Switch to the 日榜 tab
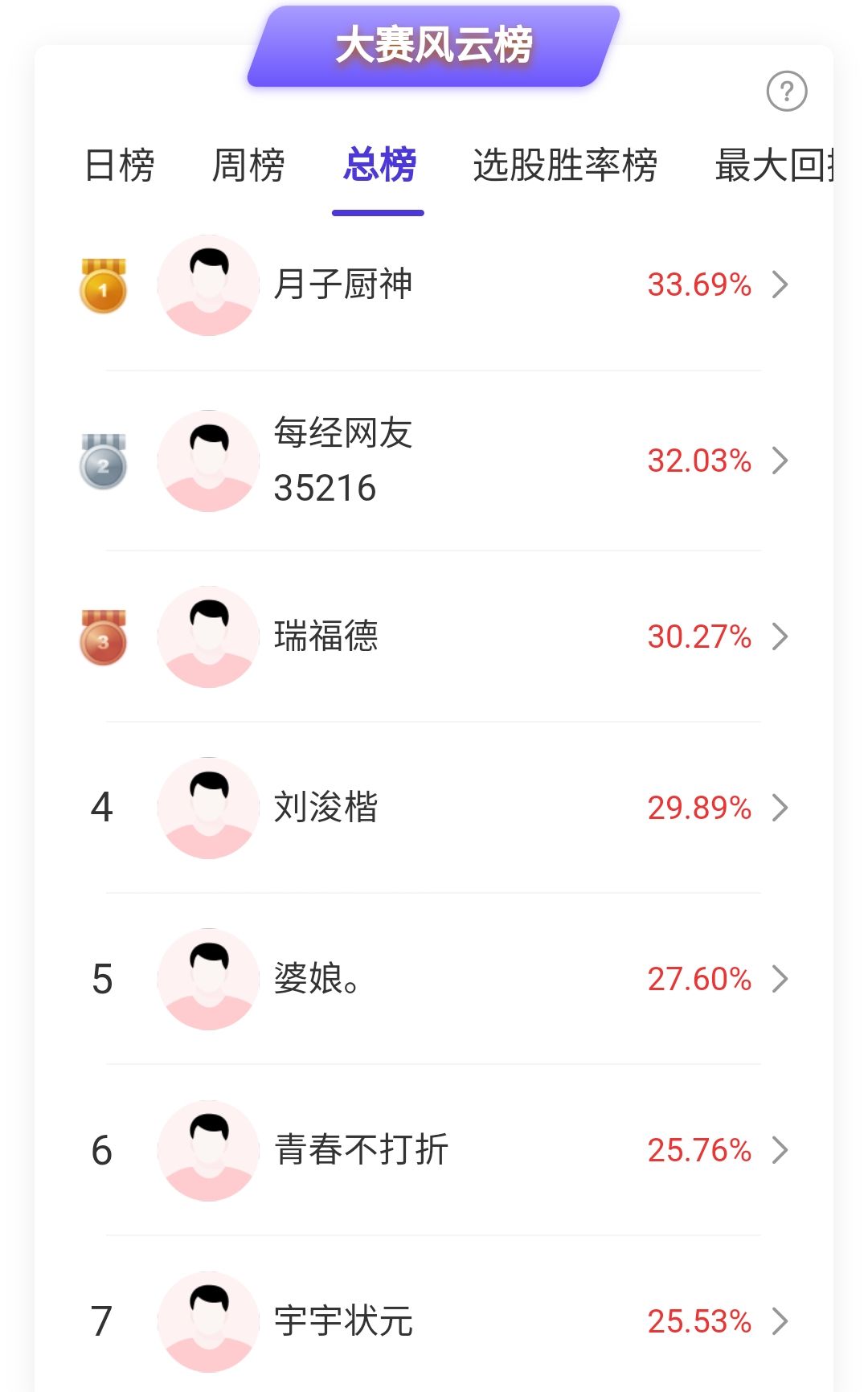This screenshot has width=868, height=1392. [120, 166]
